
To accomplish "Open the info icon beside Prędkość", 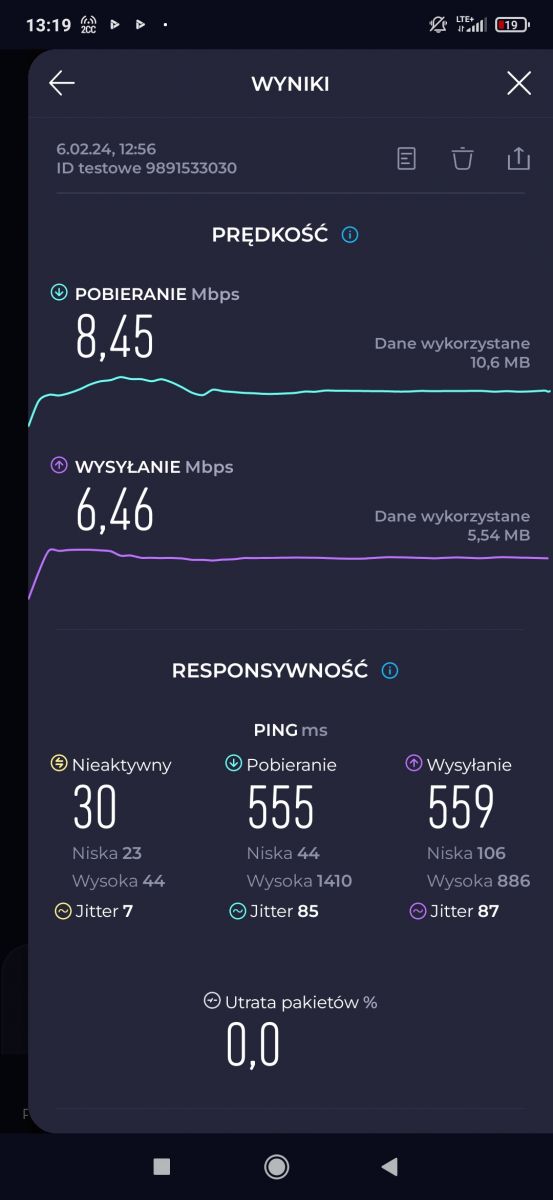I will coord(350,235).
